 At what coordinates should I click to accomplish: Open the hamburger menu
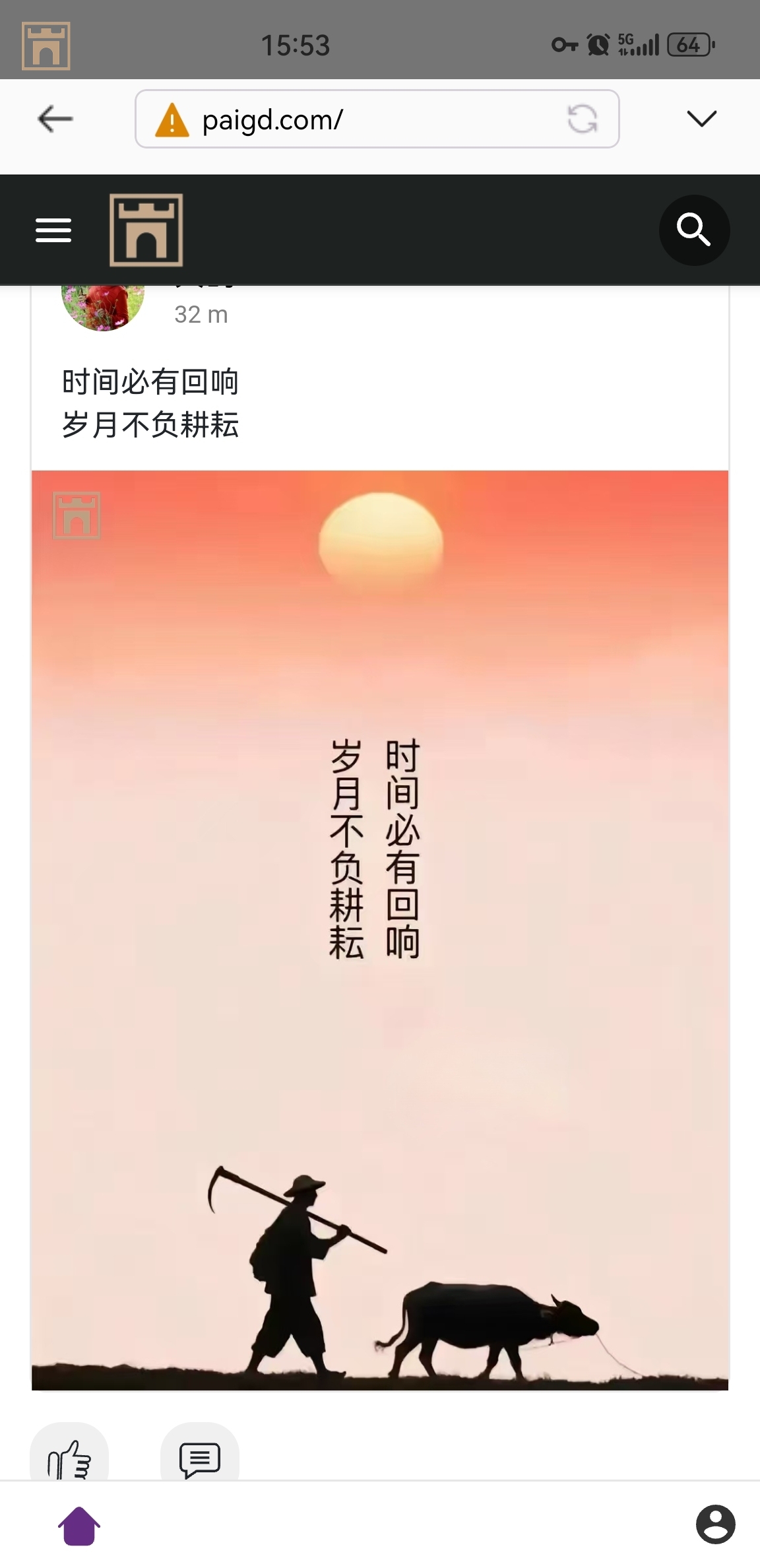click(x=53, y=230)
